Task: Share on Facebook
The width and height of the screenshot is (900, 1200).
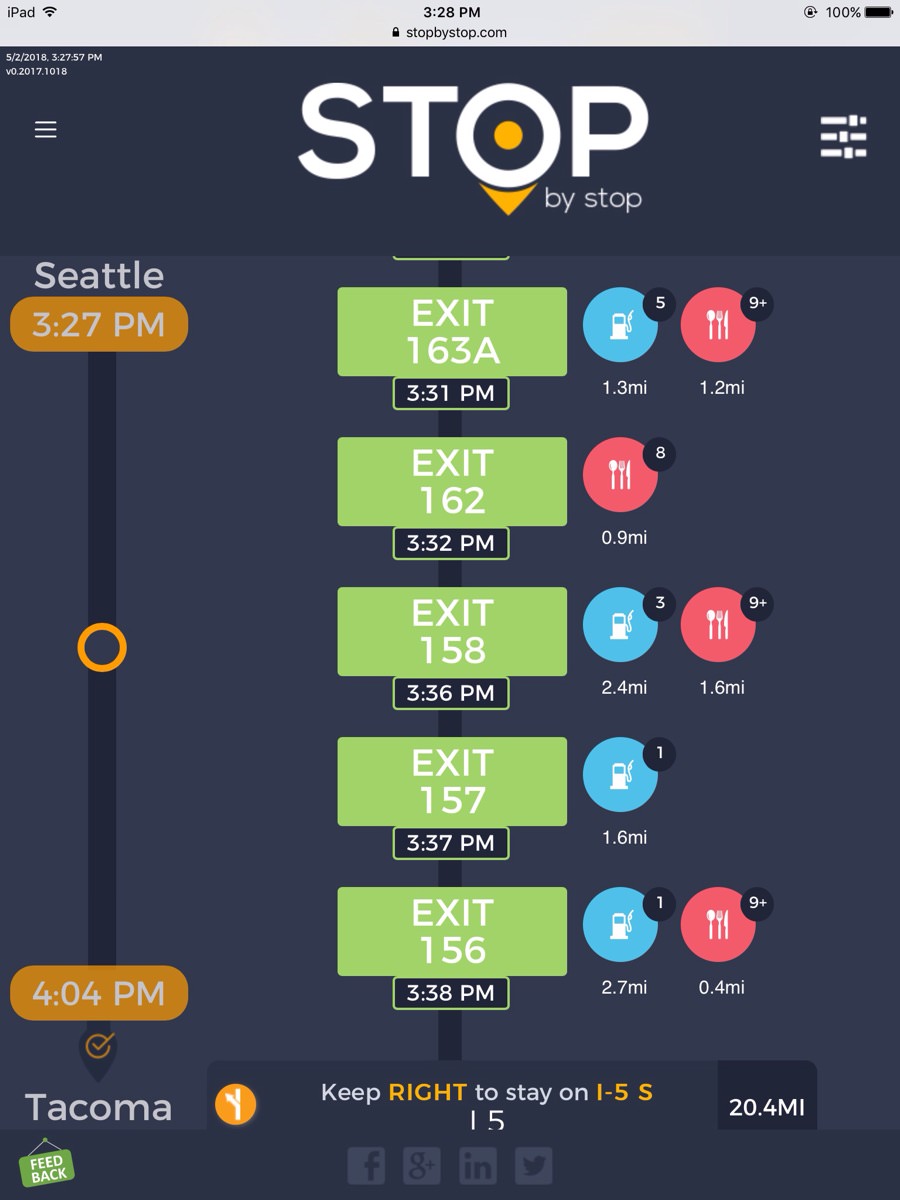Action: [367, 1166]
